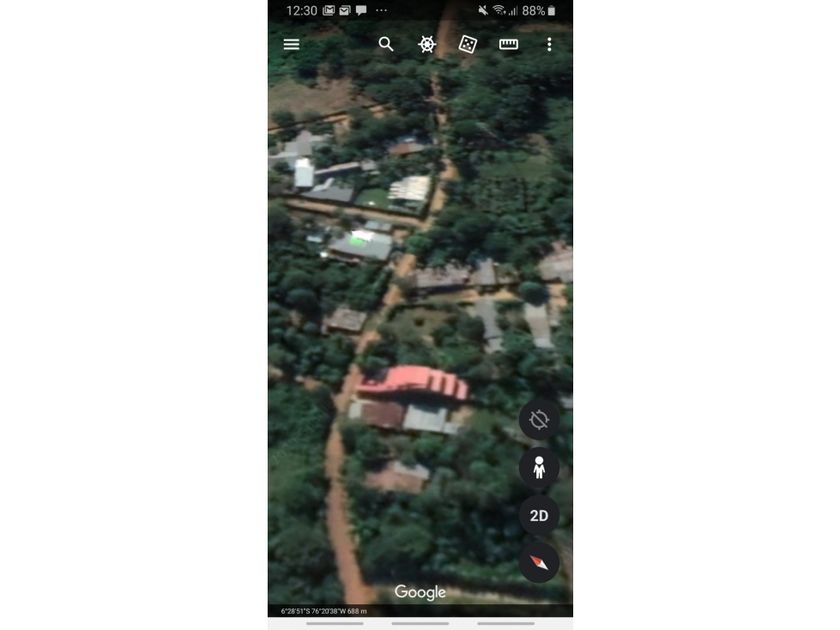
Task: Open the search tool
Action: click(386, 44)
